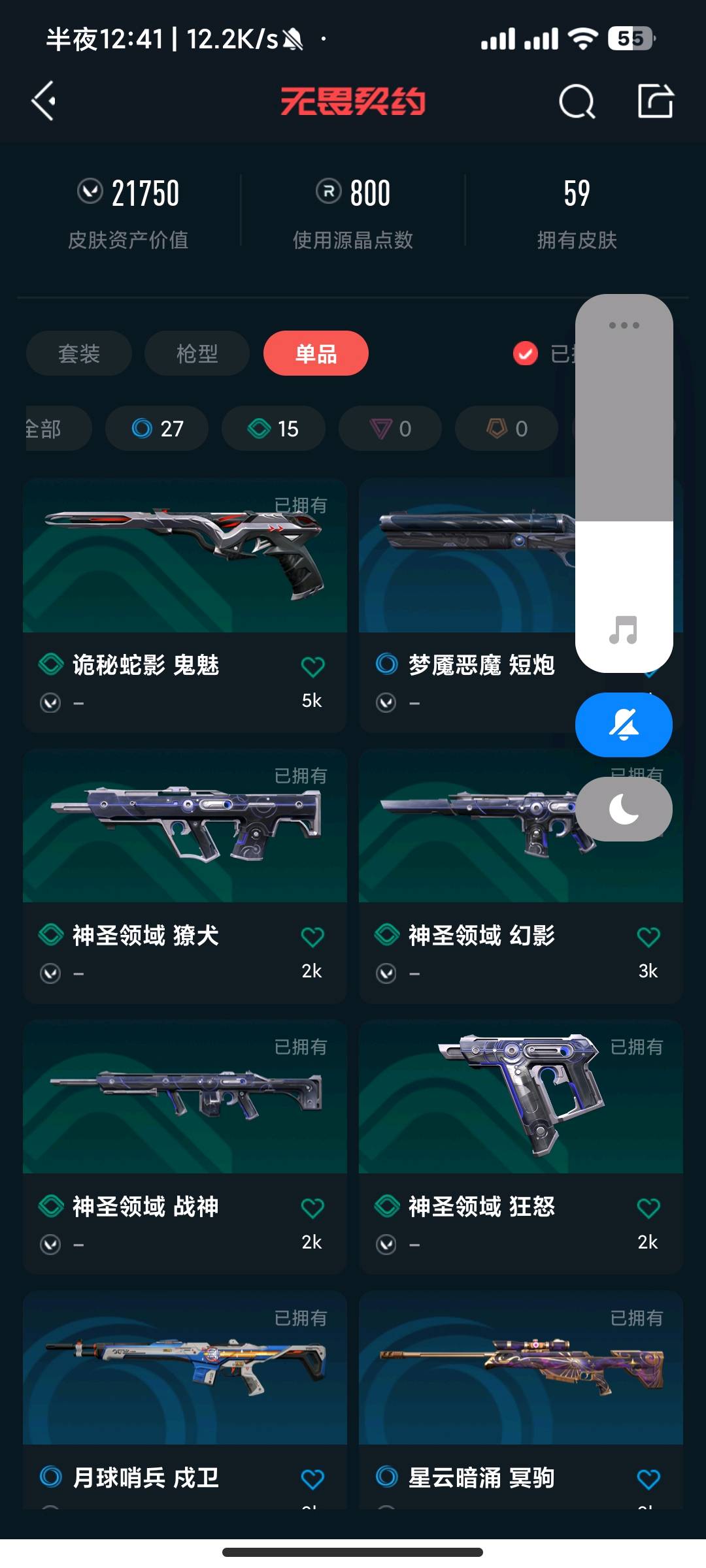Like the 神圣领域 幻影 skin

point(648,938)
